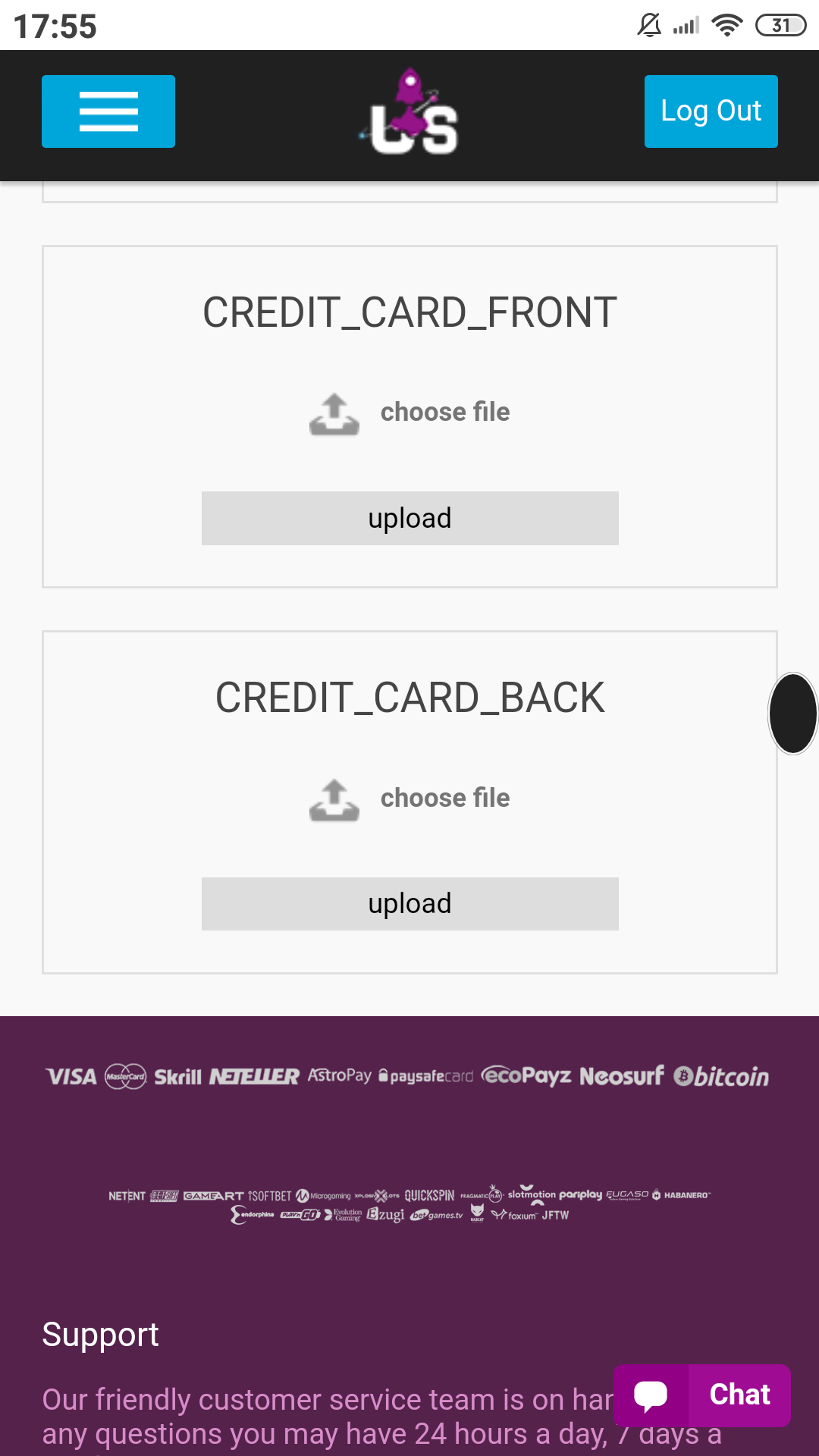Upload the credit card back document

410,904
